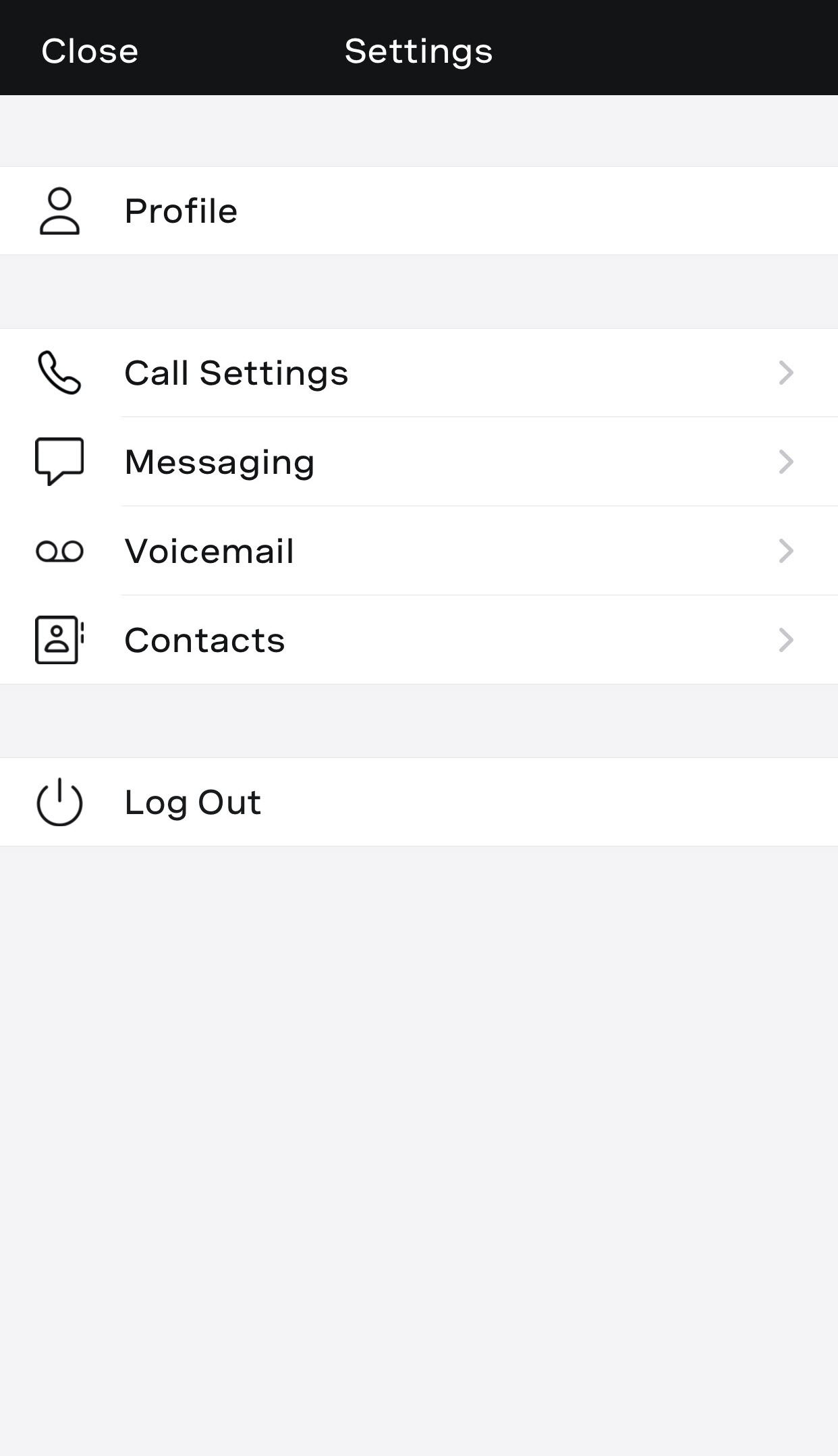Tap the Voicemail tape reel icon

point(59,551)
